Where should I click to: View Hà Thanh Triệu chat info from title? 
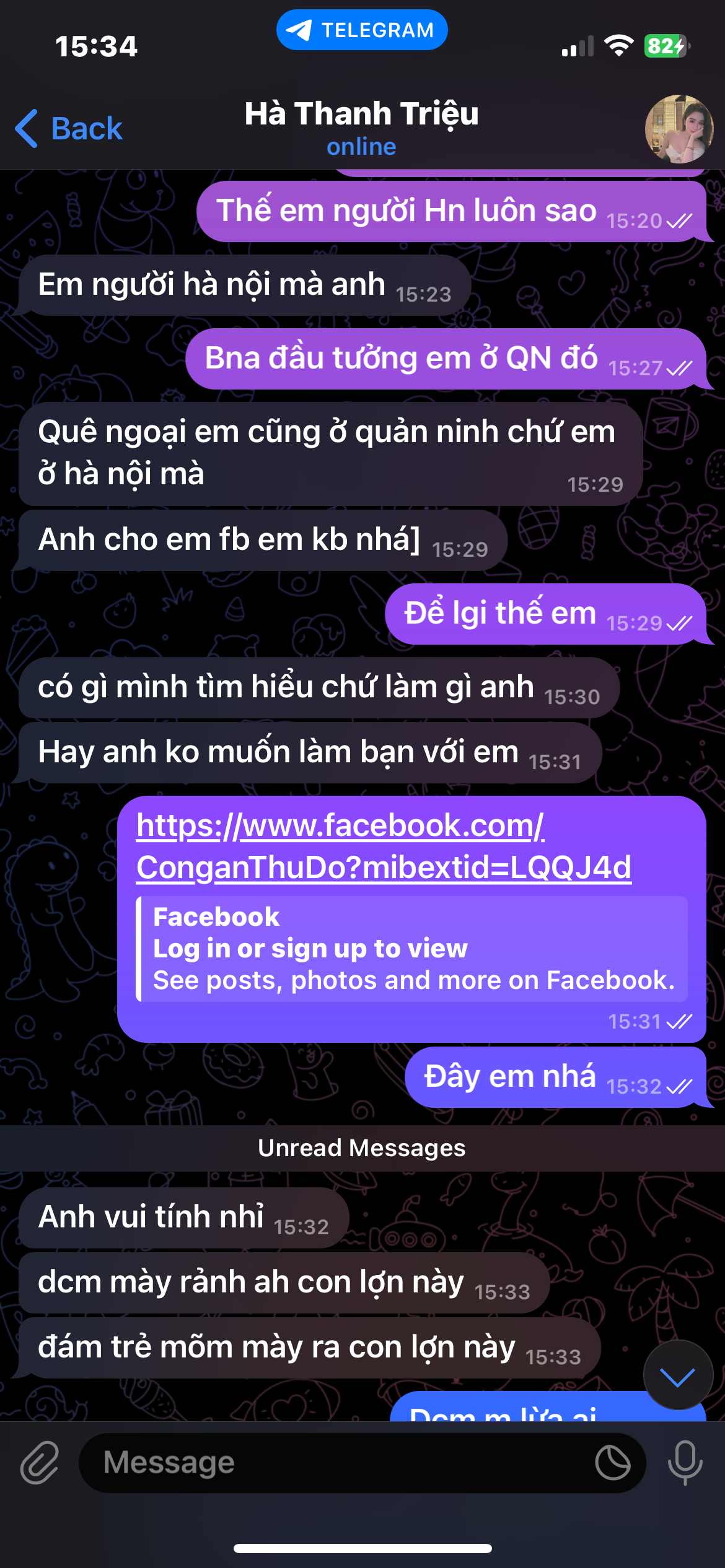click(362, 128)
